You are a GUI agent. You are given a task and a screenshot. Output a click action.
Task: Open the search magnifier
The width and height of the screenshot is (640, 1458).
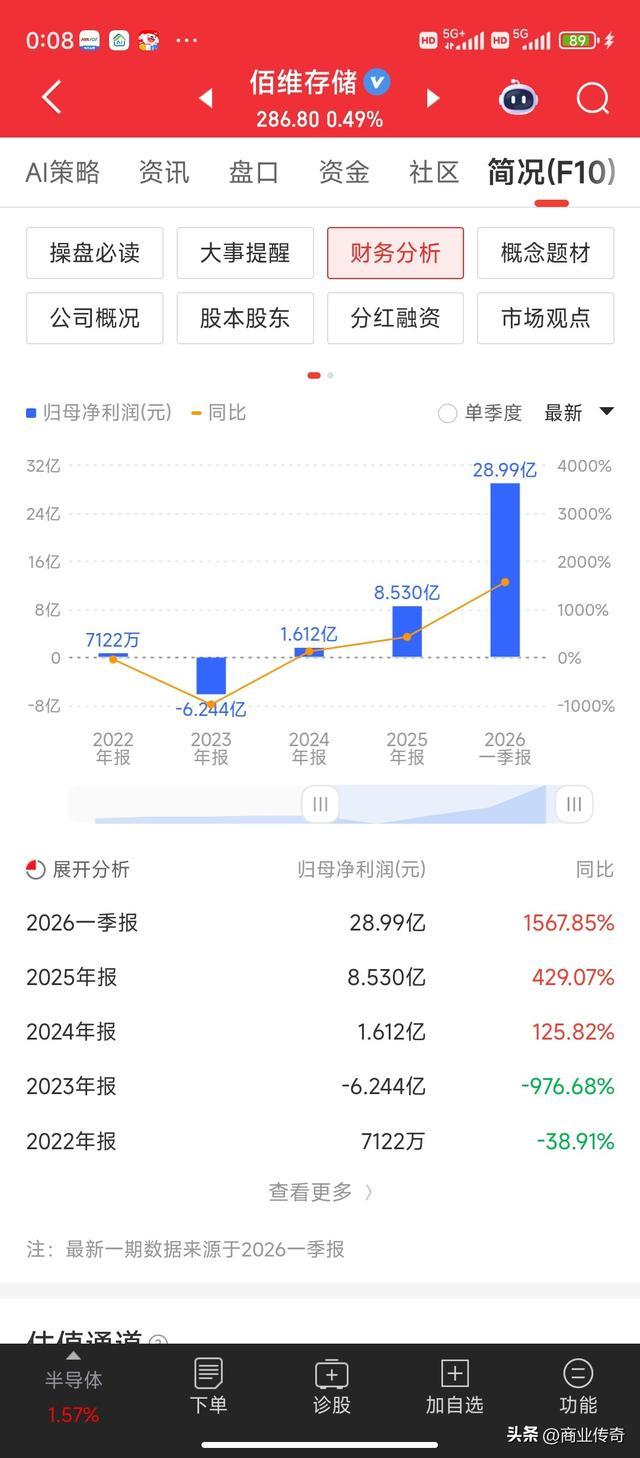point(592,98)
